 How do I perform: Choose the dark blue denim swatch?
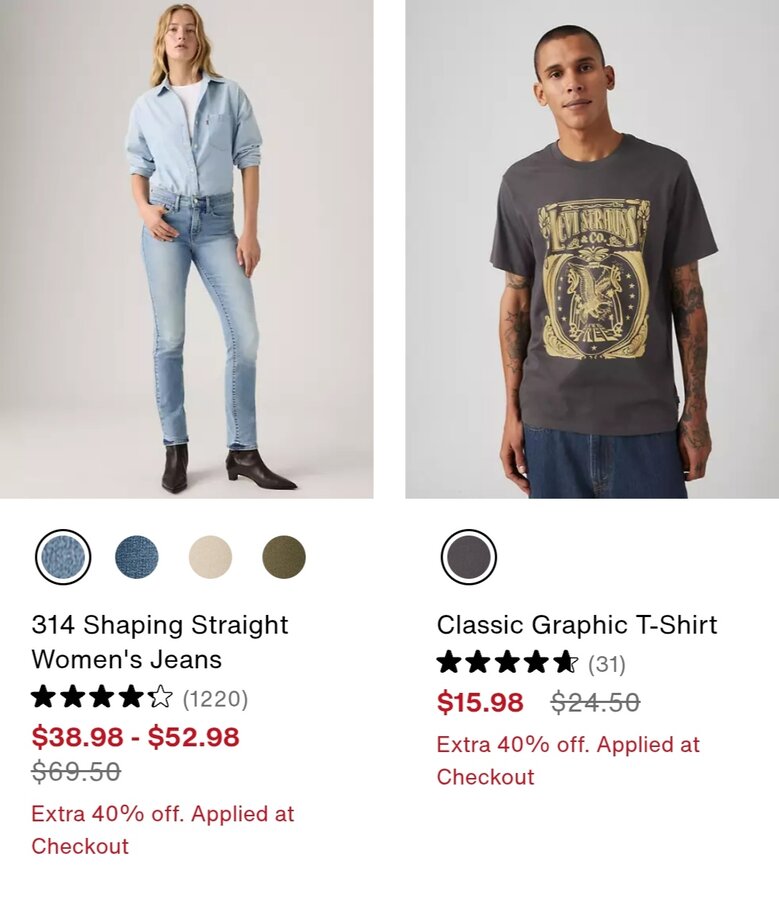pos(137,557)
